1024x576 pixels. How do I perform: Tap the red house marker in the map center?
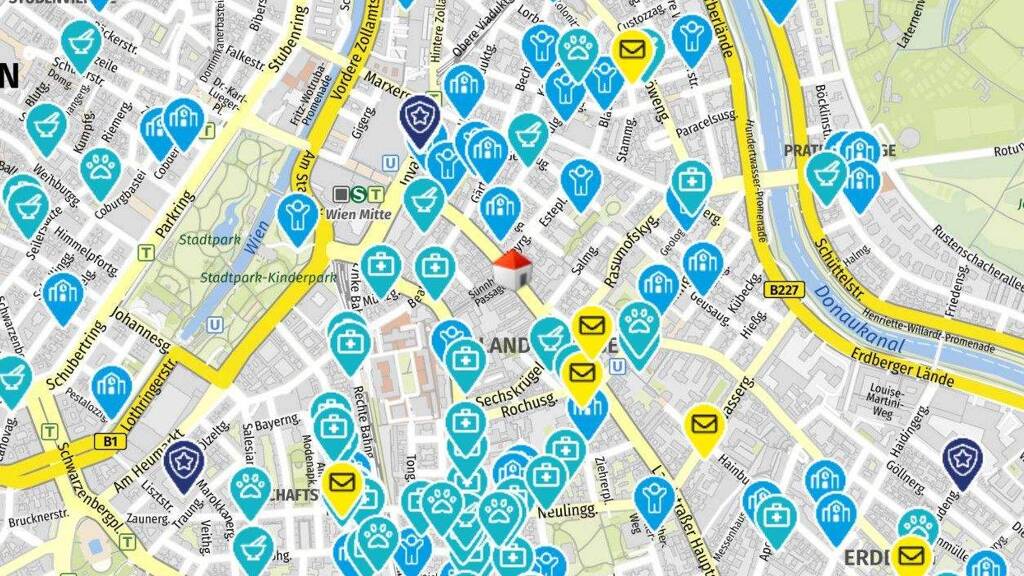(x=512, y=270)
